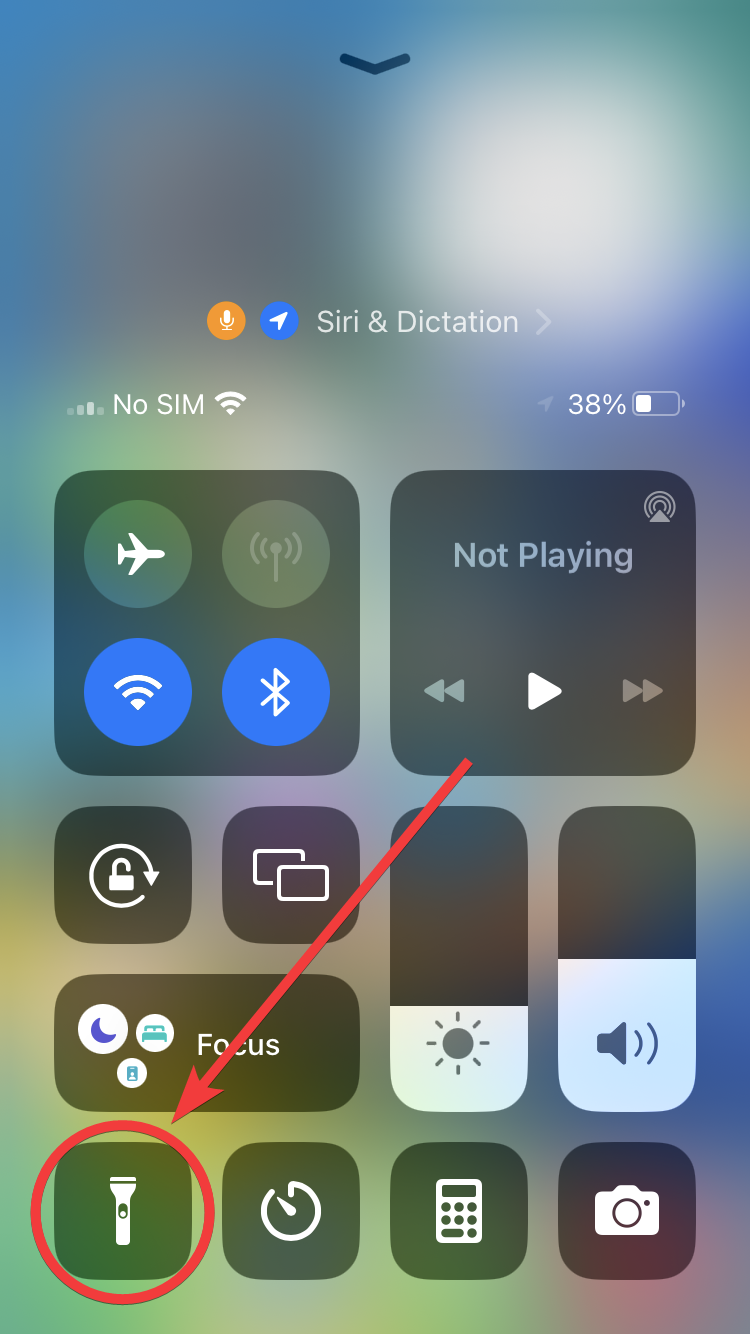Tap the battery percentage indicator
The image size is (750, 1334).
(597, 404)
